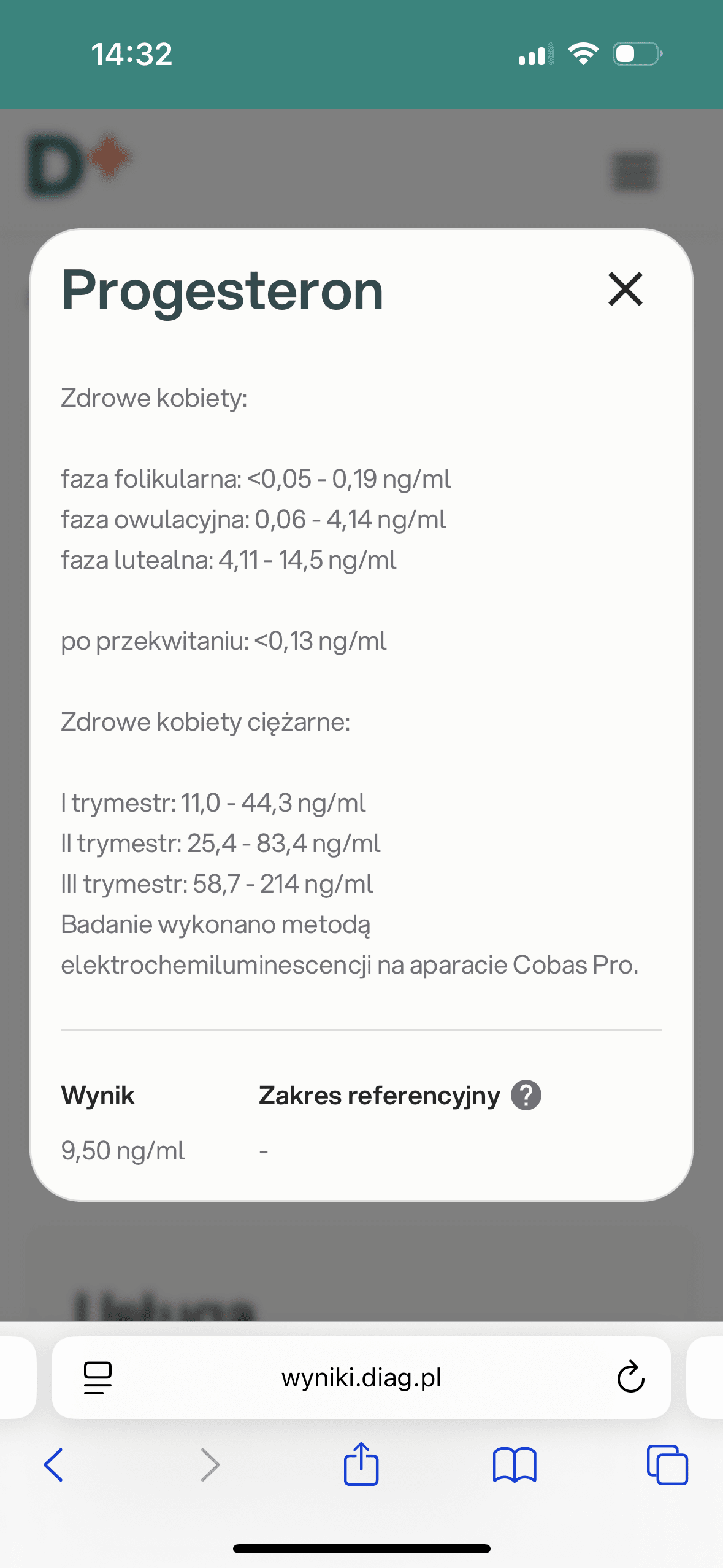
Task: Share this results page
Action: (x=361, y=1464)
